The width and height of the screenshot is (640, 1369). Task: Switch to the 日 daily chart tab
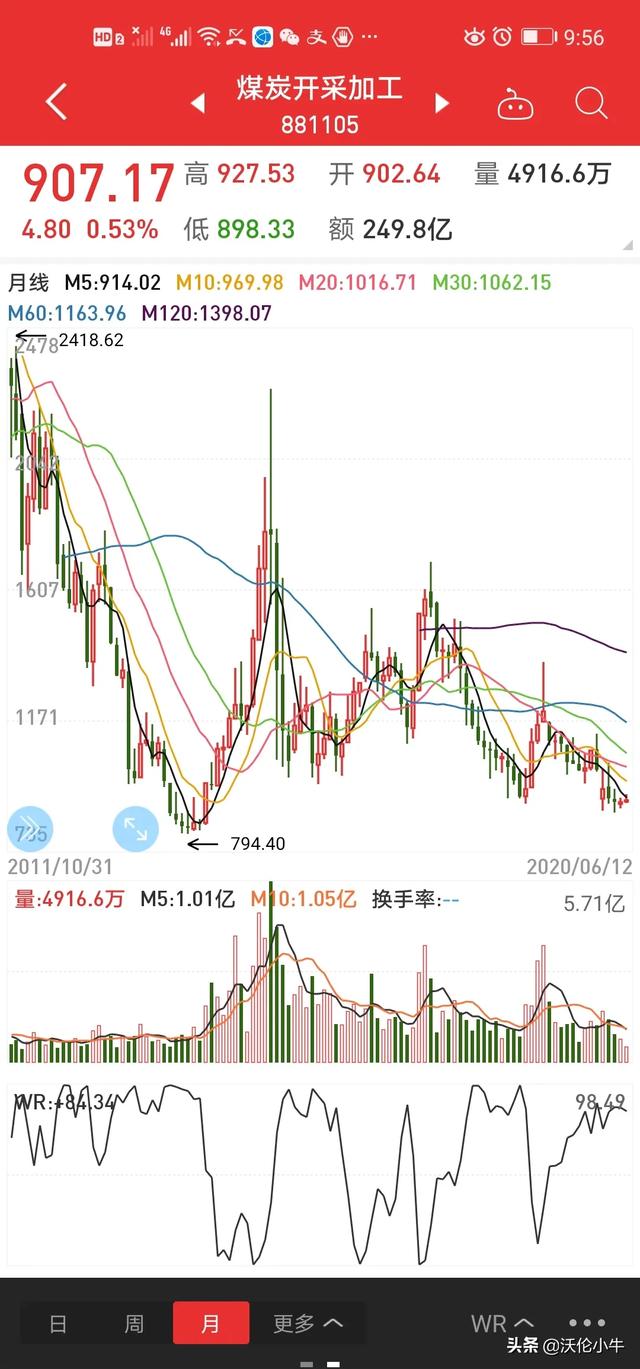59,1324
